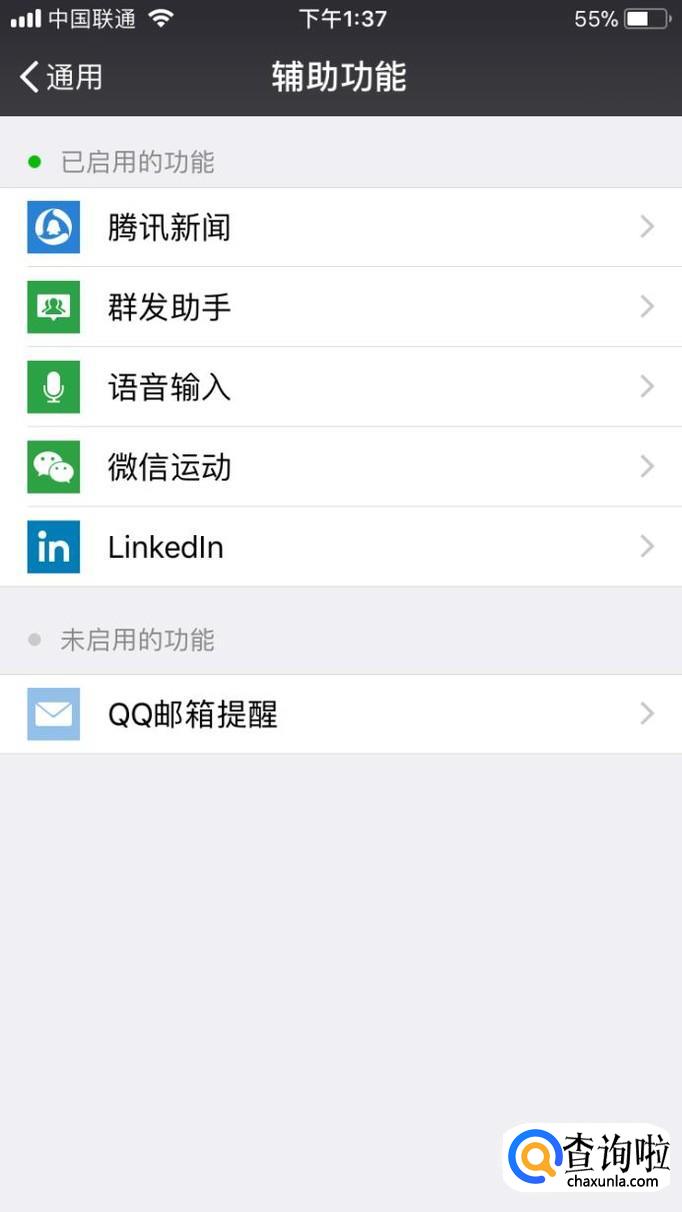Open 群发助手 settings
This screenshot has height=1212, width=682.
340,307
